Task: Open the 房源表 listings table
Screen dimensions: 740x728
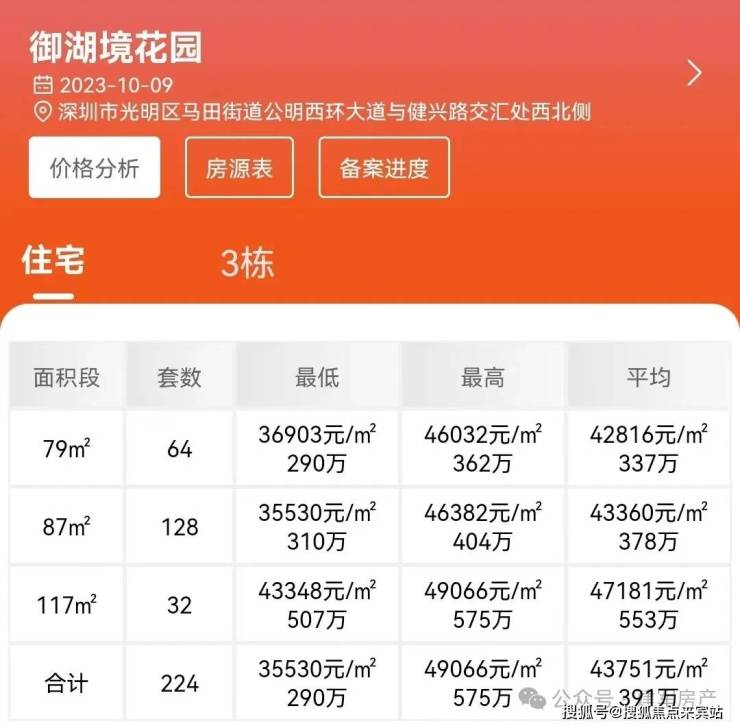Action: 239,168
